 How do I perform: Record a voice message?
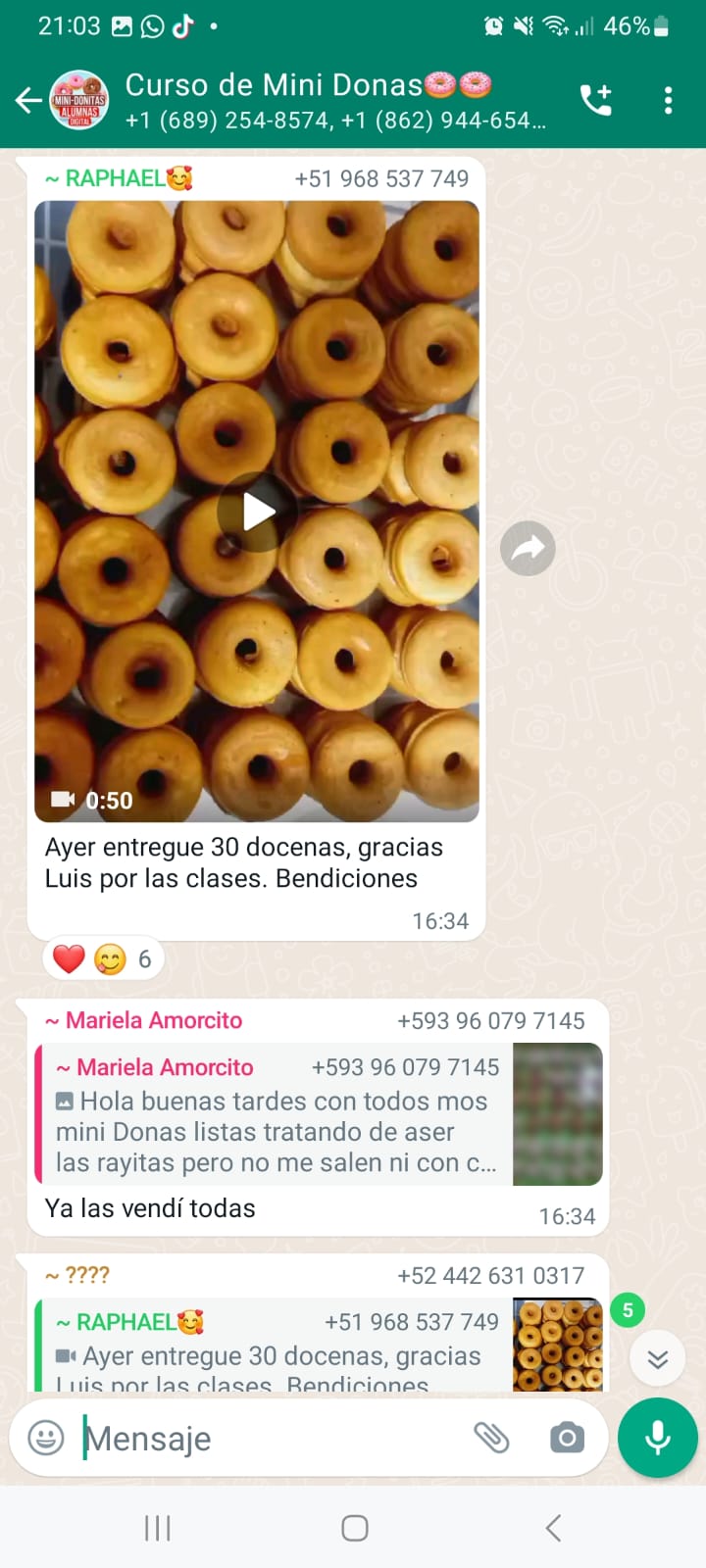click(658, 1438)
